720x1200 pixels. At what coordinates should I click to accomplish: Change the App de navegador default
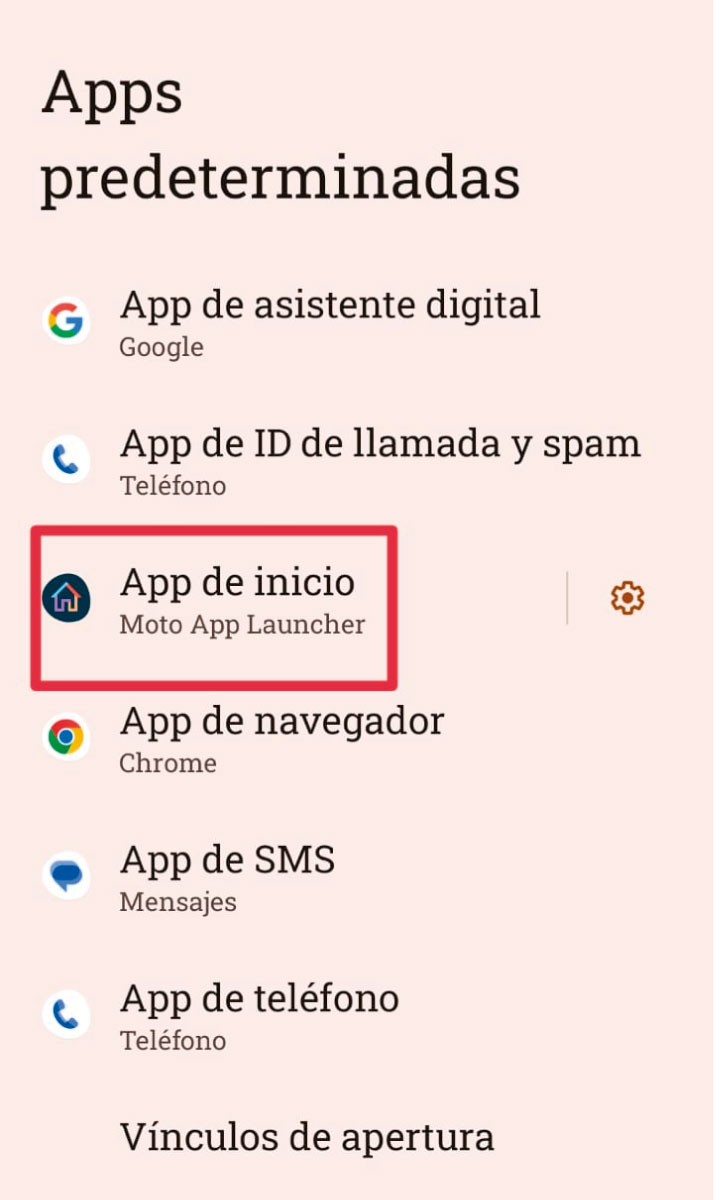[282, 738]
